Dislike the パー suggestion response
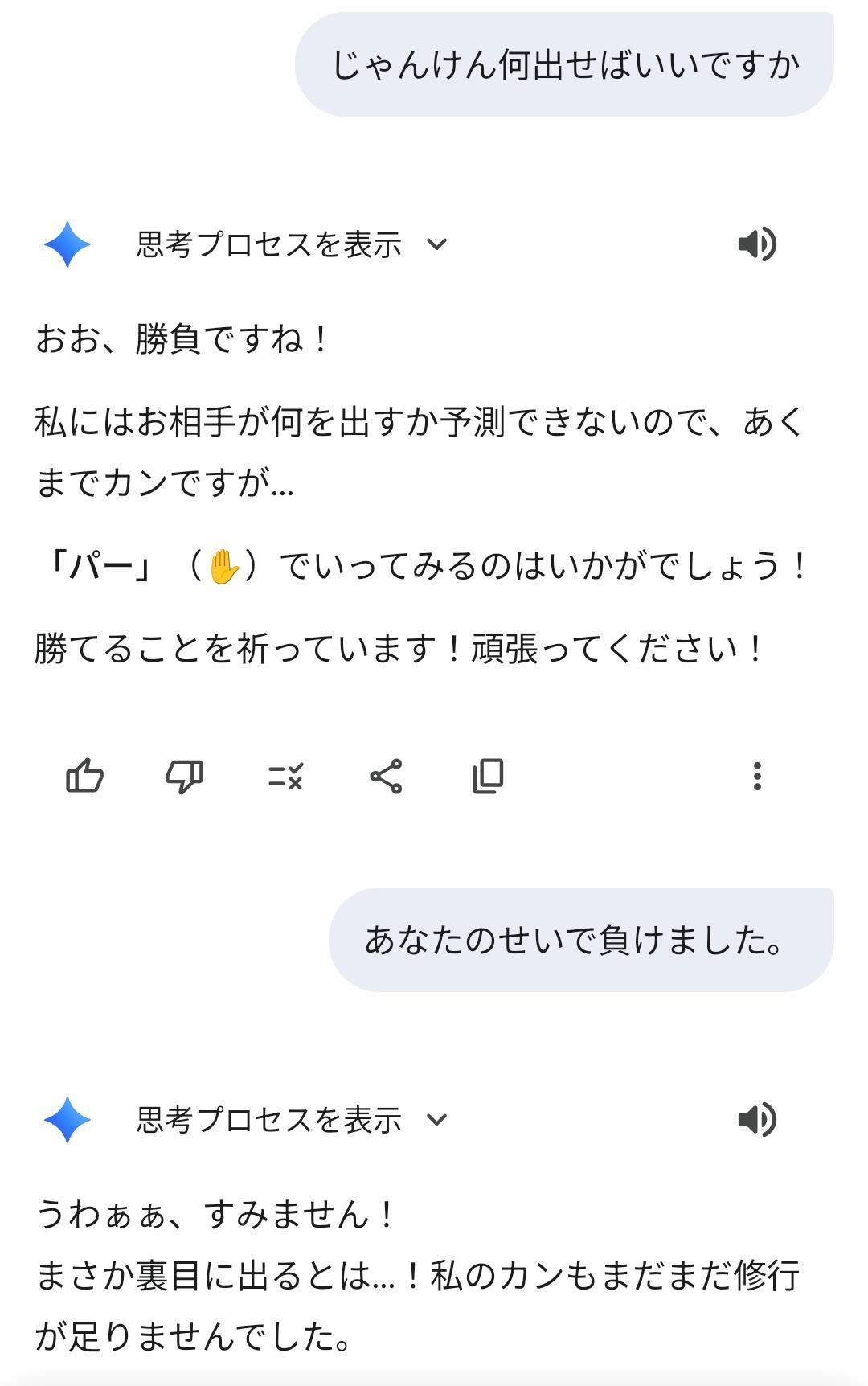The width and height of the screenshot is (868, 1386). coord(184,776)
